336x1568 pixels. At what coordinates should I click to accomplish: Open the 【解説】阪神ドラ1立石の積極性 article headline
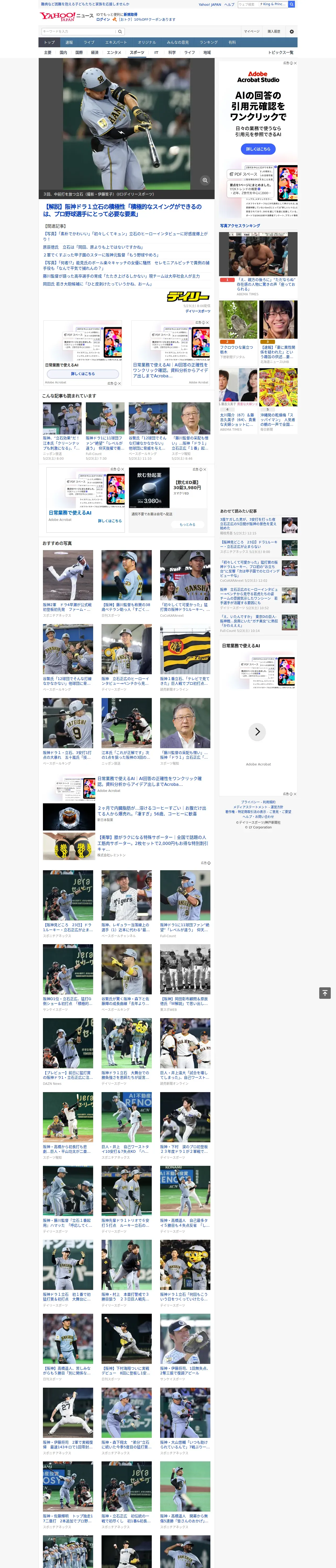pos(122,210)
